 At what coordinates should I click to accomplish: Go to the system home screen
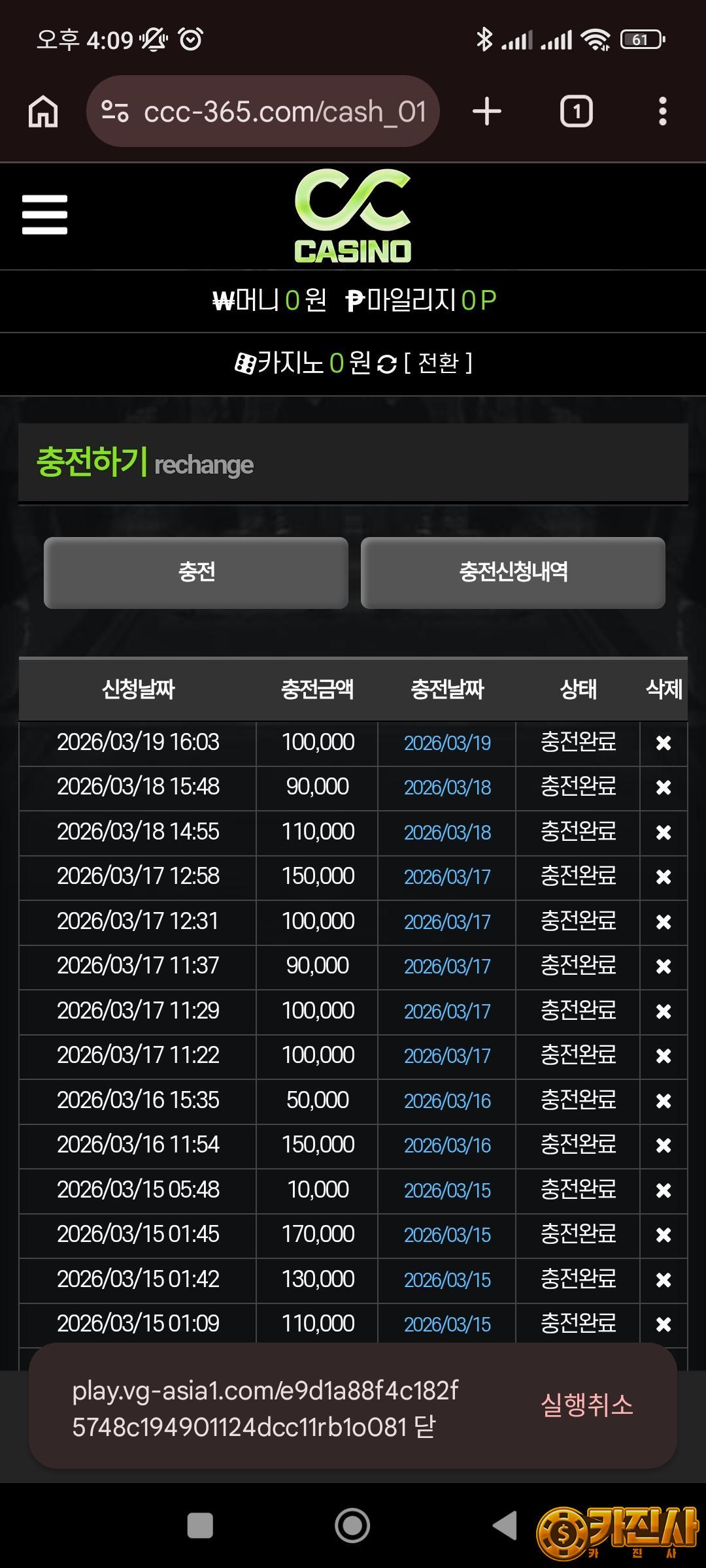pos(352,1526)
